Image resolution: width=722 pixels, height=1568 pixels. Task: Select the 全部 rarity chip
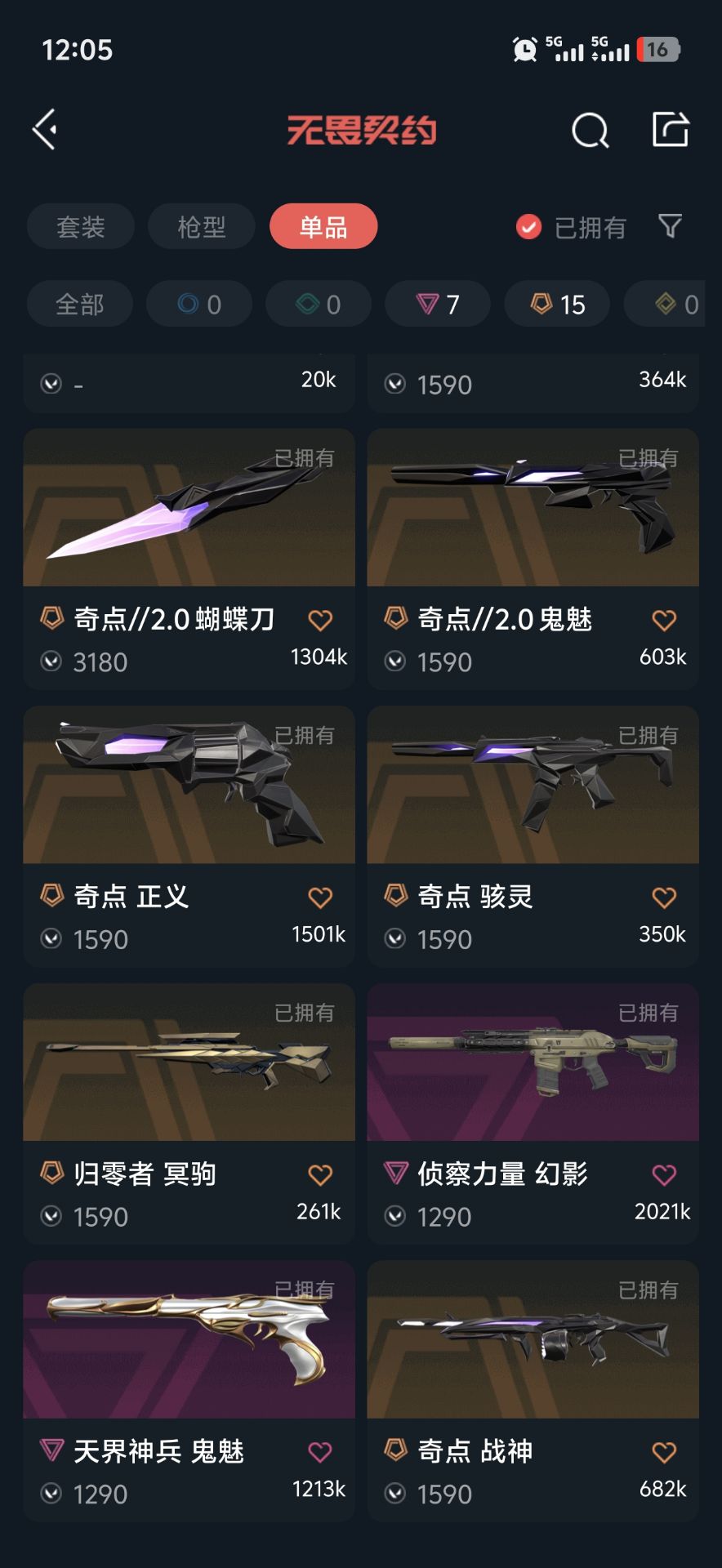click(79, 305)
